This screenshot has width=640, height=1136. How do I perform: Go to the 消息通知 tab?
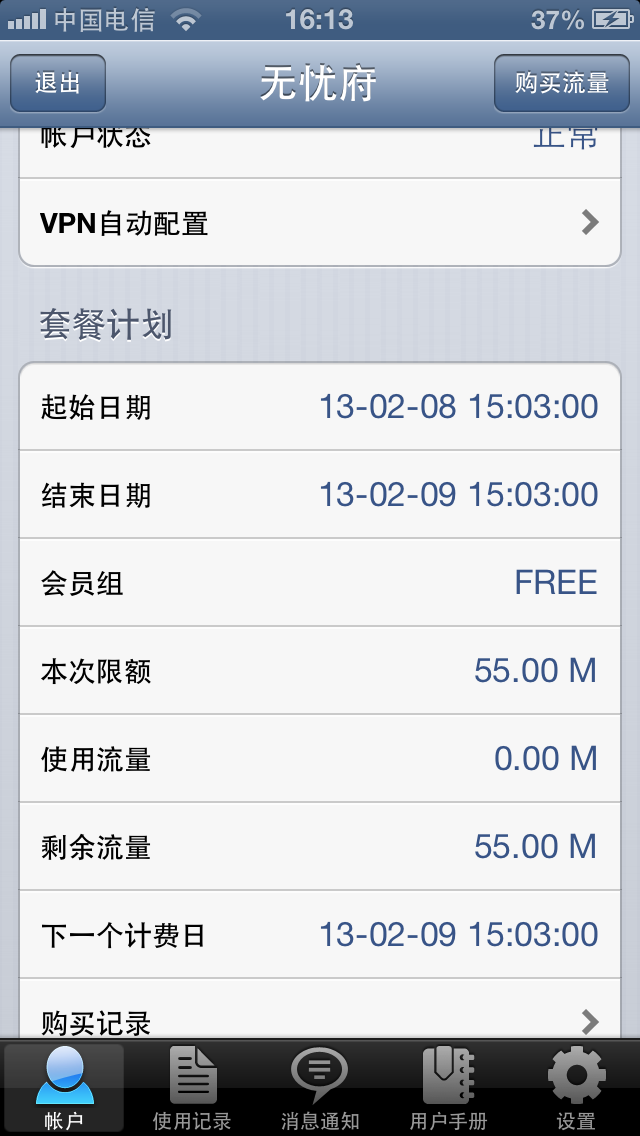[320, 1088]
